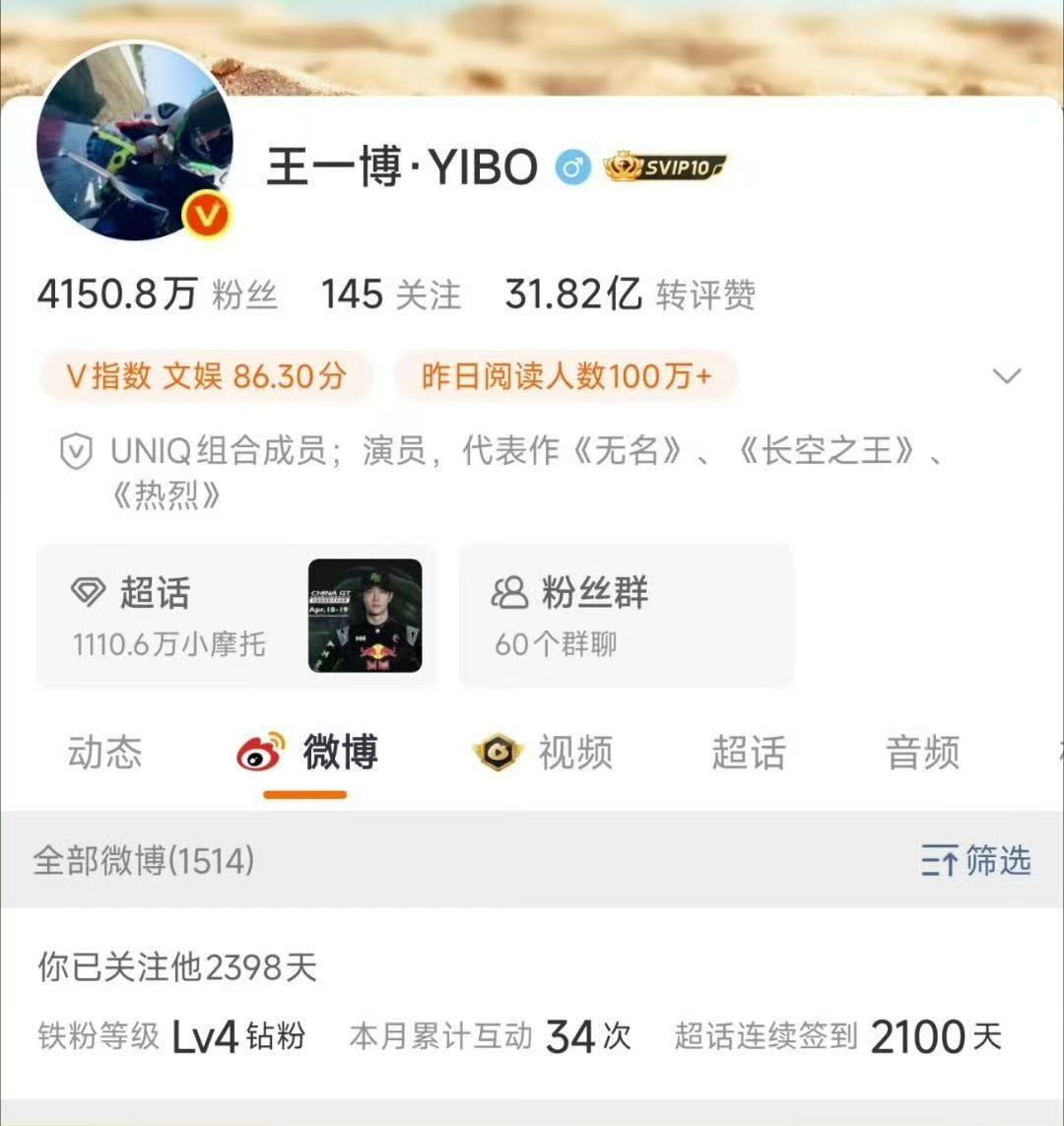Open the 筛选 filter control

tap(976, 861)
